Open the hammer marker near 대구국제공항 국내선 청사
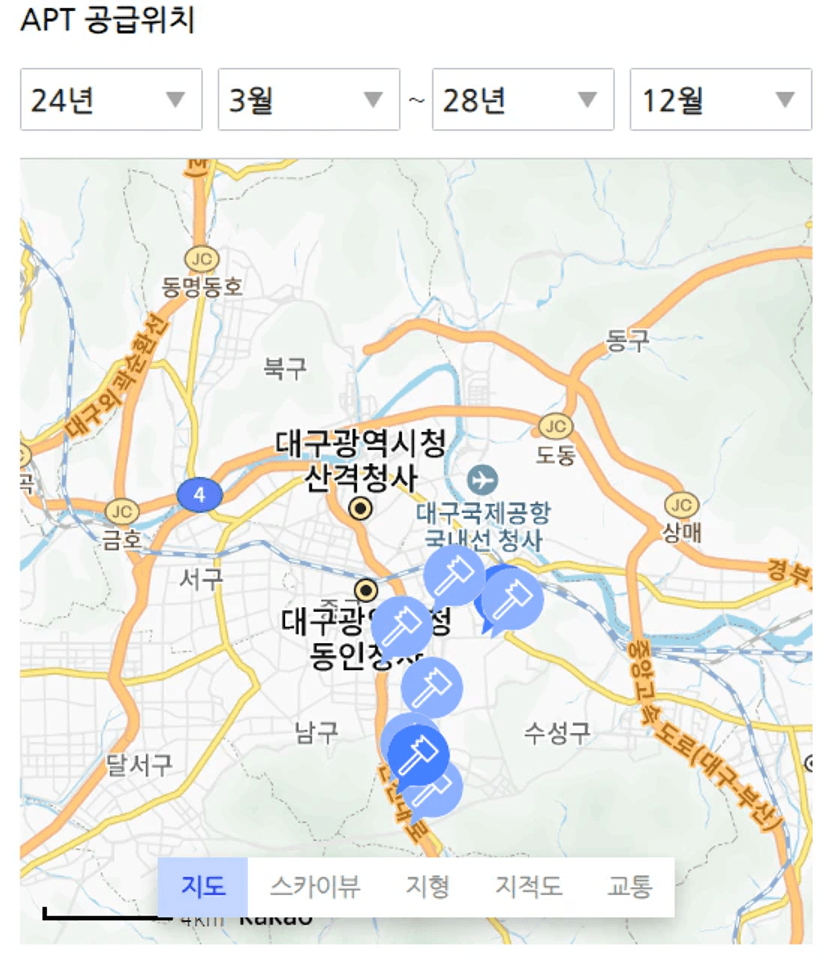827x966 pixels. (x=455, y=575)
